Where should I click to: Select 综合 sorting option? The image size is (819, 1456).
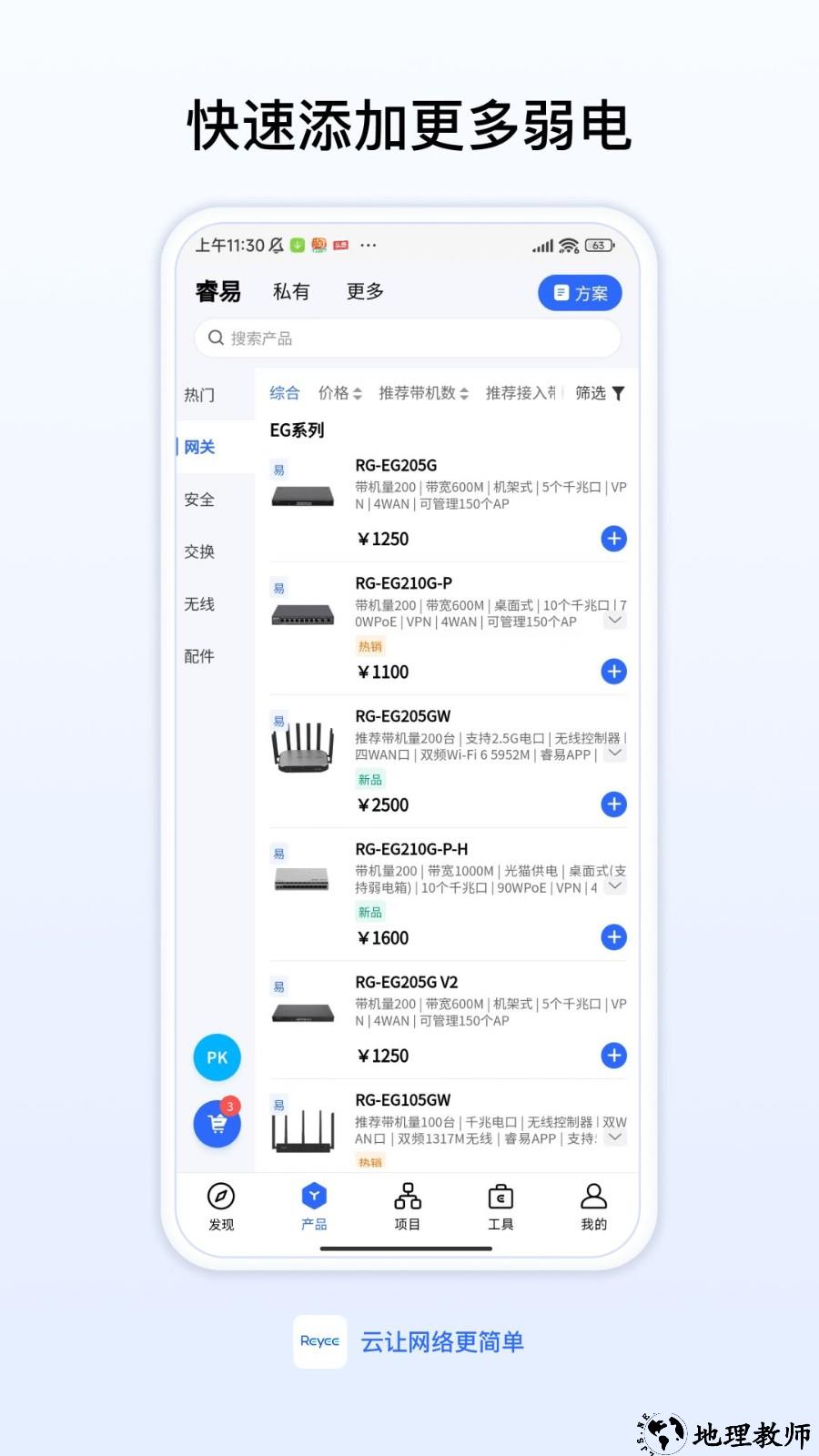pos(283,393)
